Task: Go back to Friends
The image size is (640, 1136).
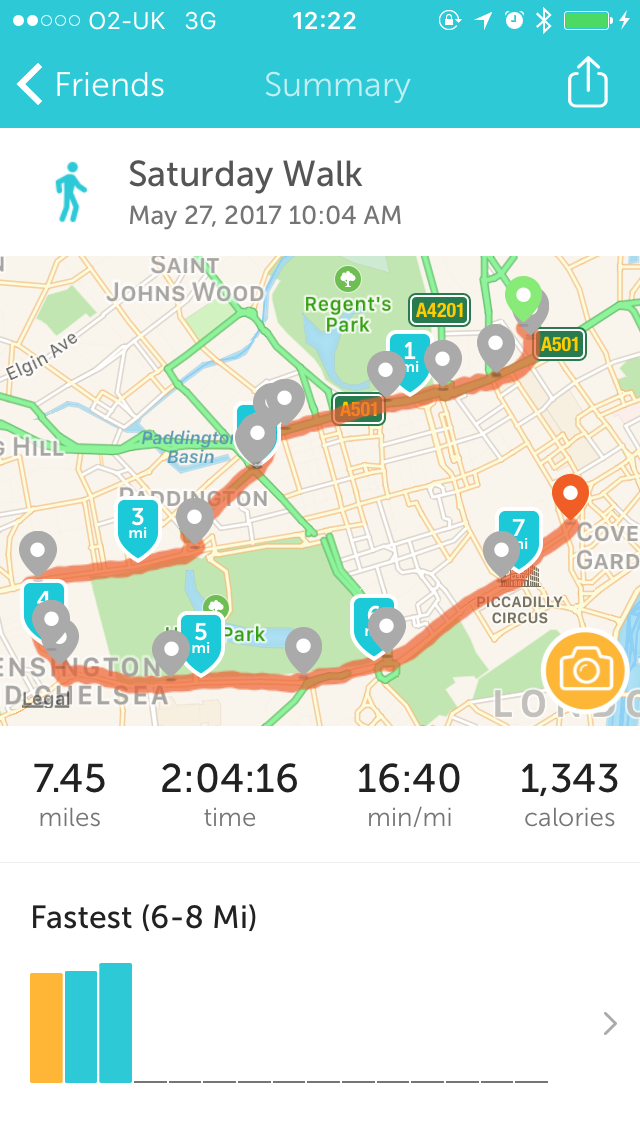Action: coord(91,85)
